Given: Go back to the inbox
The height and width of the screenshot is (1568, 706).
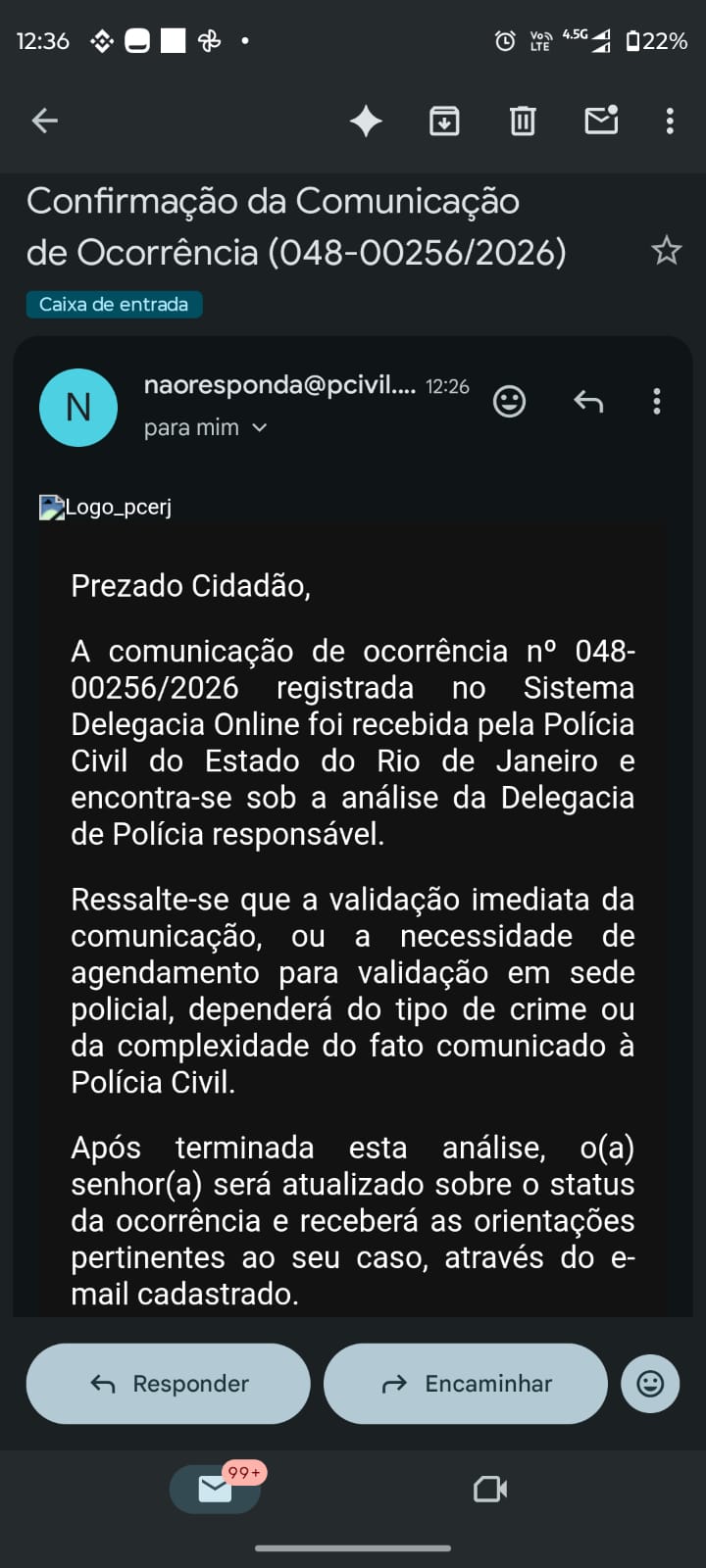Looking at the screenshot, I should (45, 121).
